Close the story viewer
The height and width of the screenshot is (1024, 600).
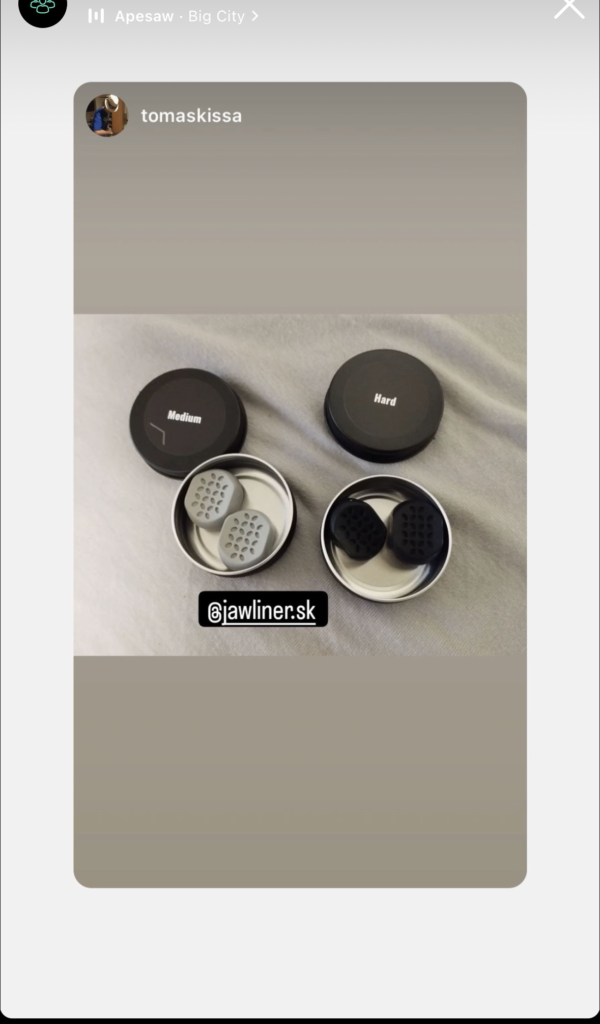pos(569,8)
